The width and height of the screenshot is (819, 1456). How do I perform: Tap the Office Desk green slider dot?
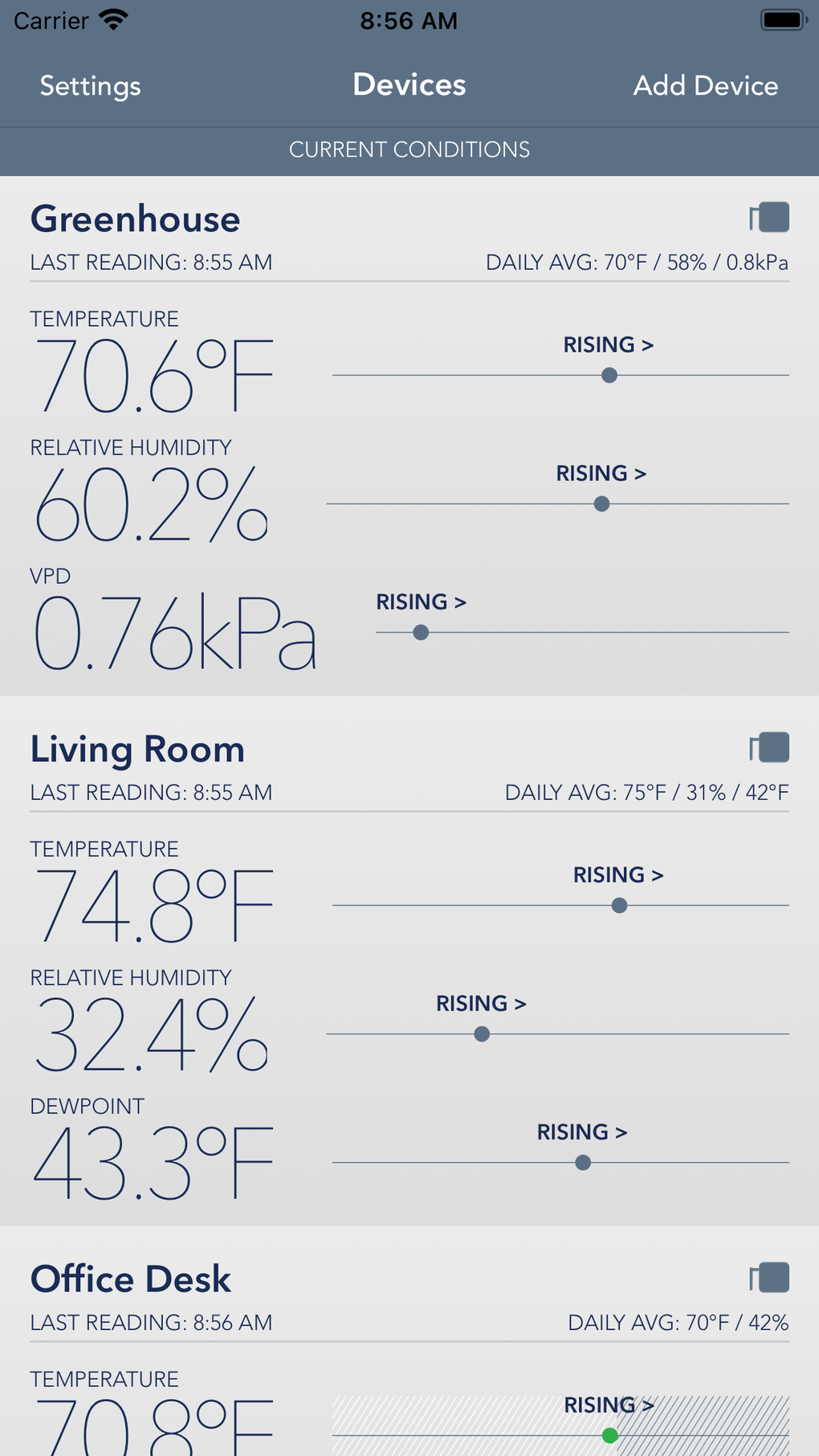point(610,1436)
